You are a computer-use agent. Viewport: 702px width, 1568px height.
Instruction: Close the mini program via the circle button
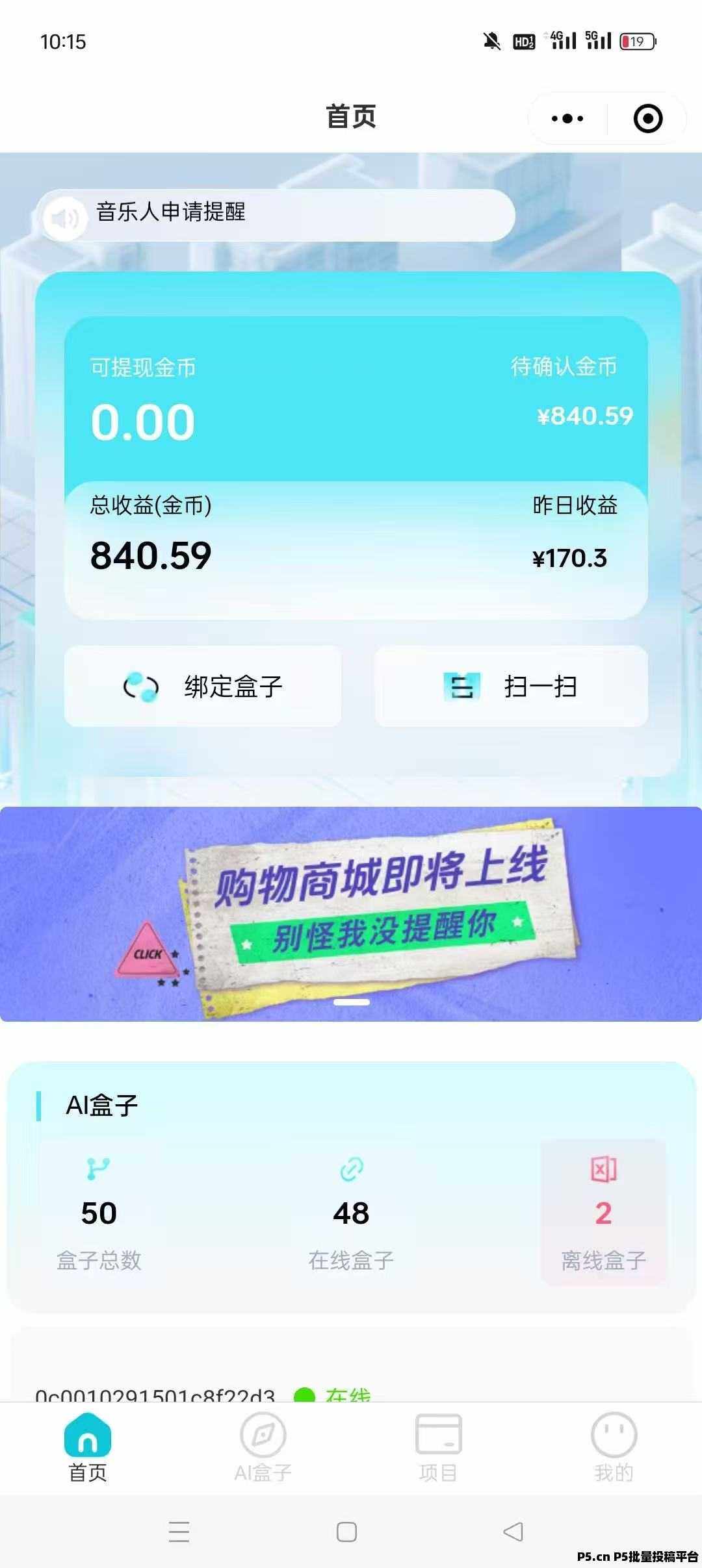tap(647, 118)
